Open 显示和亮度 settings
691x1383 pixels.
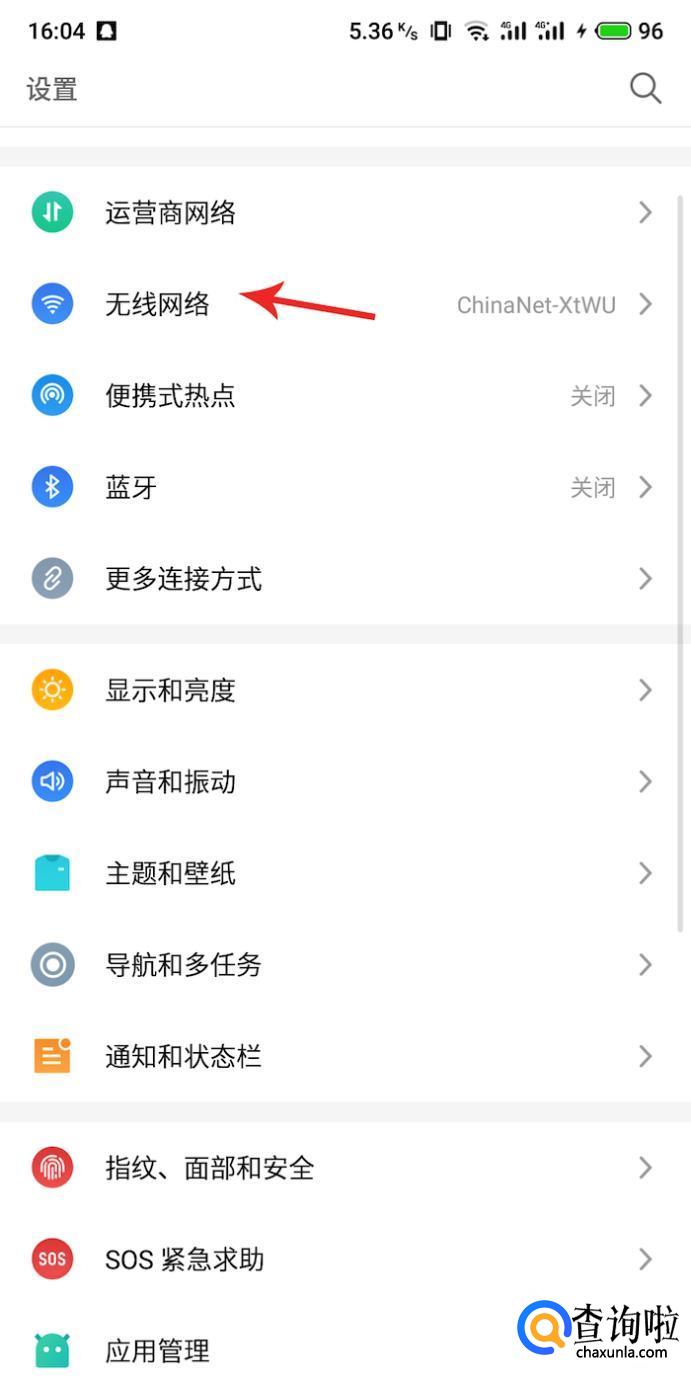click(170, 690)
